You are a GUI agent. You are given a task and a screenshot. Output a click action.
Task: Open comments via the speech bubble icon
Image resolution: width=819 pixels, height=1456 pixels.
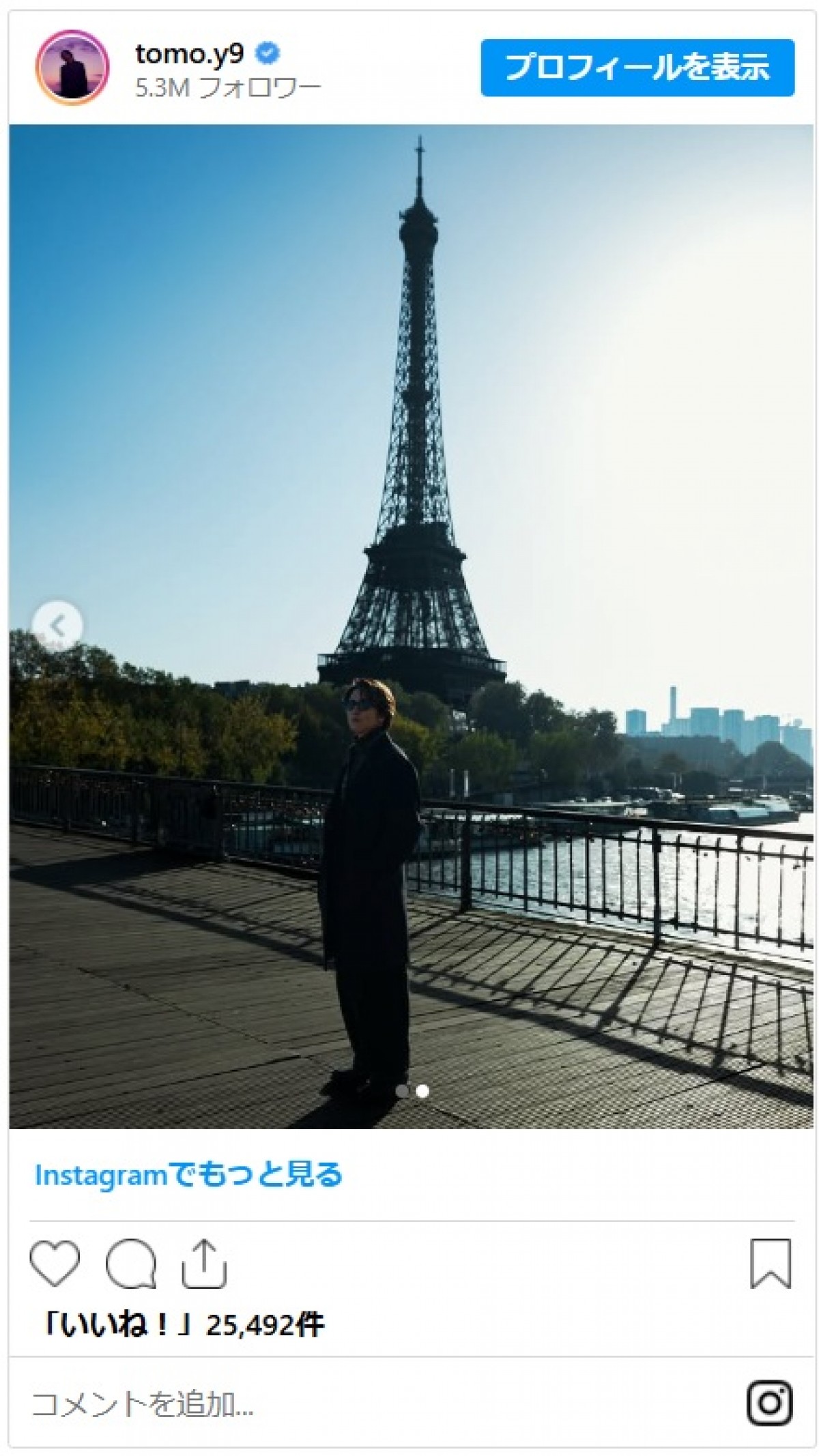click(131, 1264)
